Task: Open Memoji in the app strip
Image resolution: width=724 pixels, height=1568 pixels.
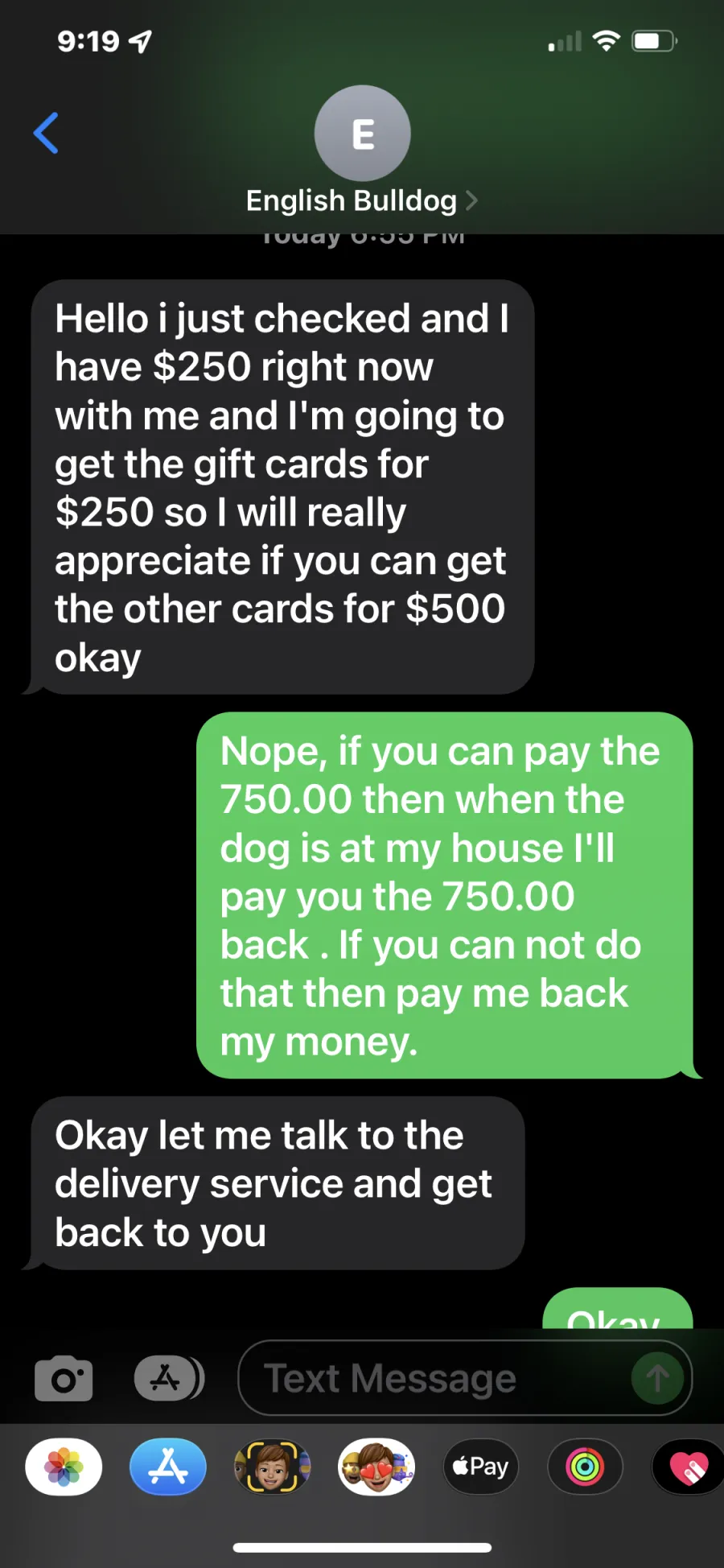Action: click(272, 1467)
